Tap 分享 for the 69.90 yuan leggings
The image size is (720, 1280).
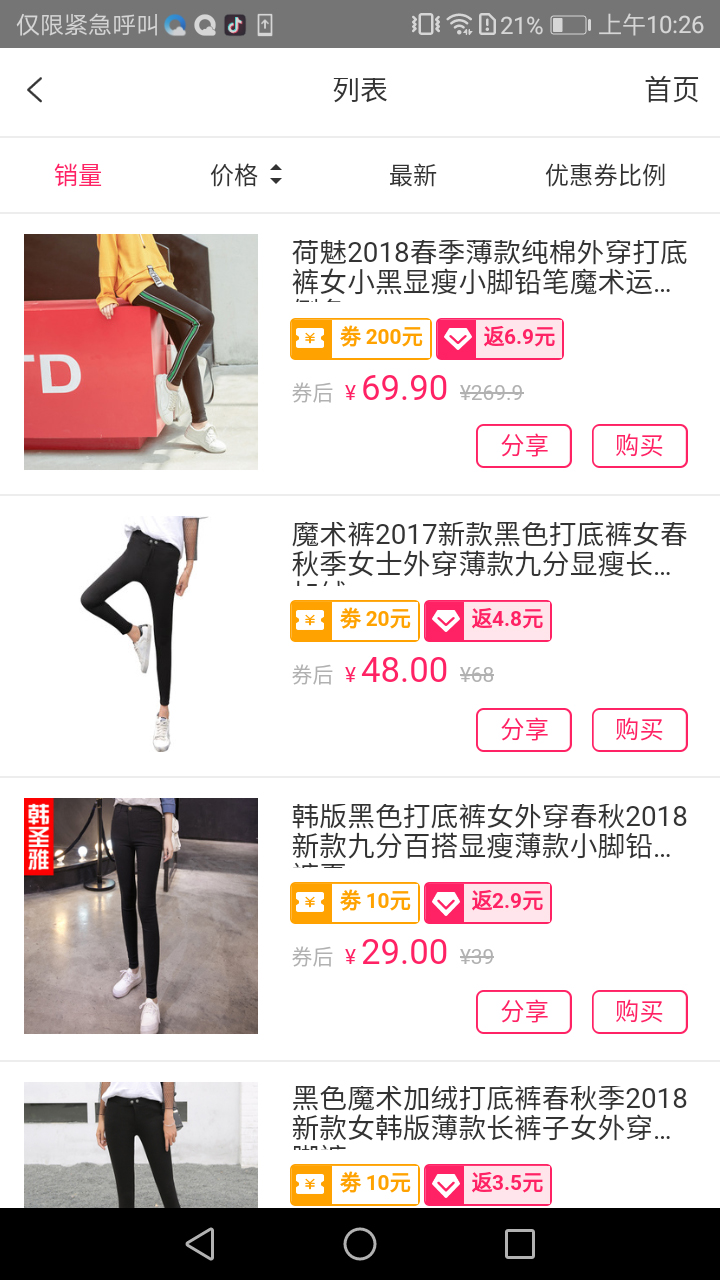click(524, 446)
